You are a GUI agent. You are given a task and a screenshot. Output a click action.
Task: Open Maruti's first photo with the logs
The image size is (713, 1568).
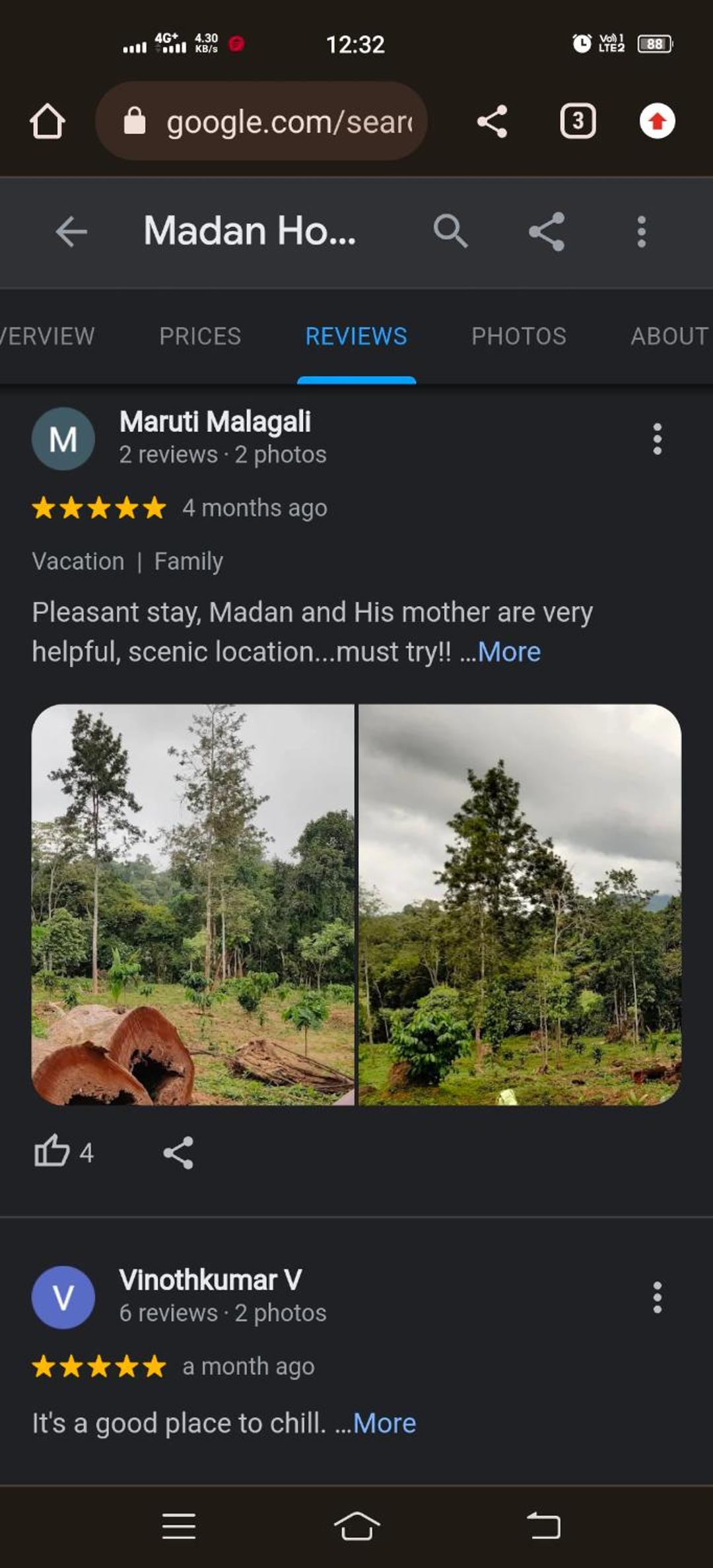[193, 904]
